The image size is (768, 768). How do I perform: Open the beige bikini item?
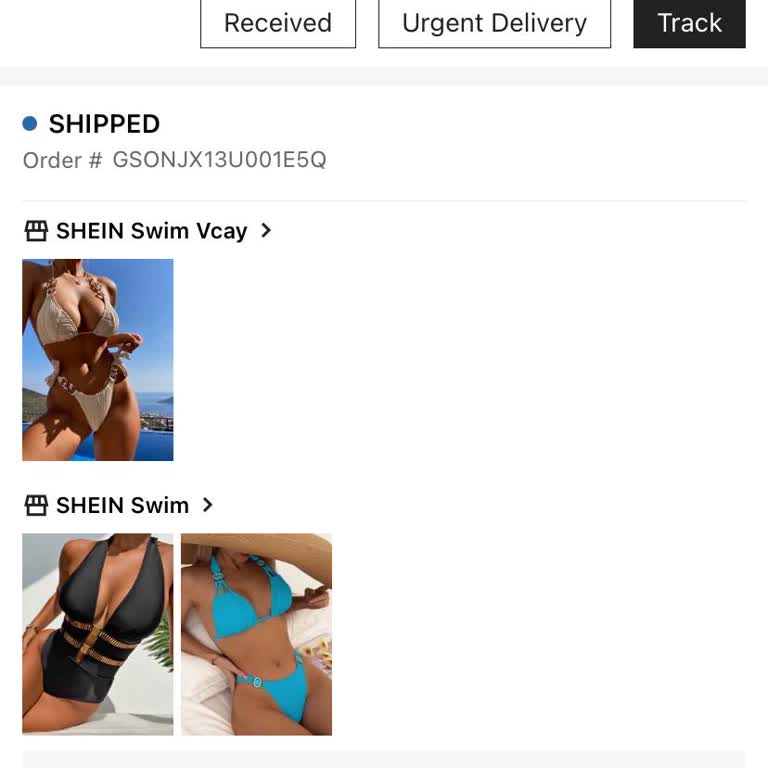coord(98,360)
